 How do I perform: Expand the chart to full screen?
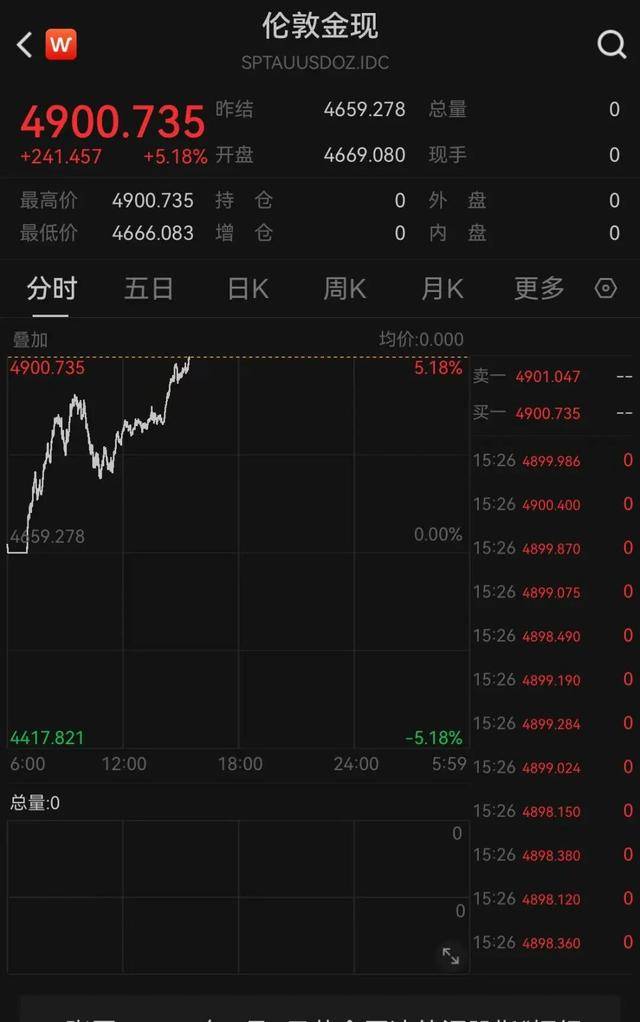(x=451, y=956)
